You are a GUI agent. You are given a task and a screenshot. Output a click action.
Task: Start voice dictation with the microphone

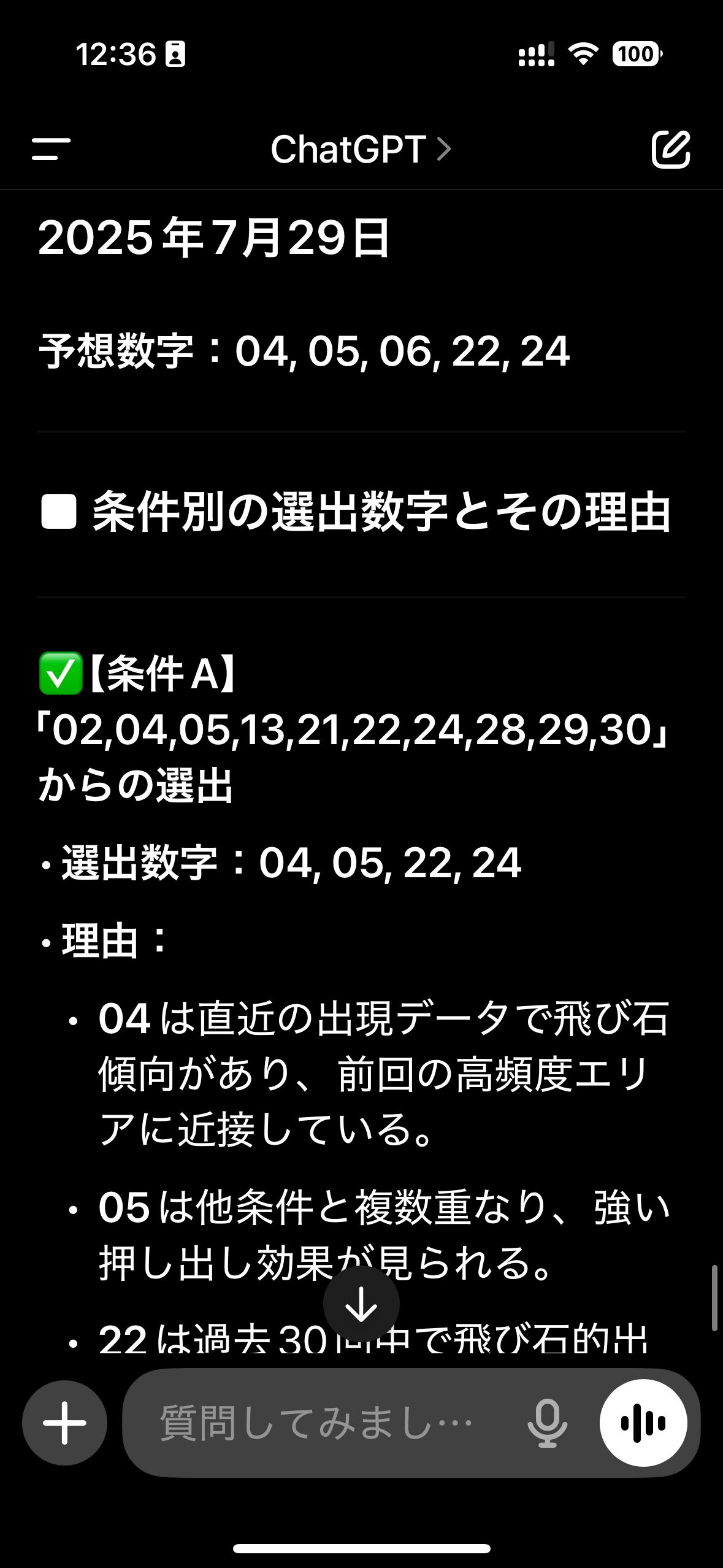pos(547,1423)
